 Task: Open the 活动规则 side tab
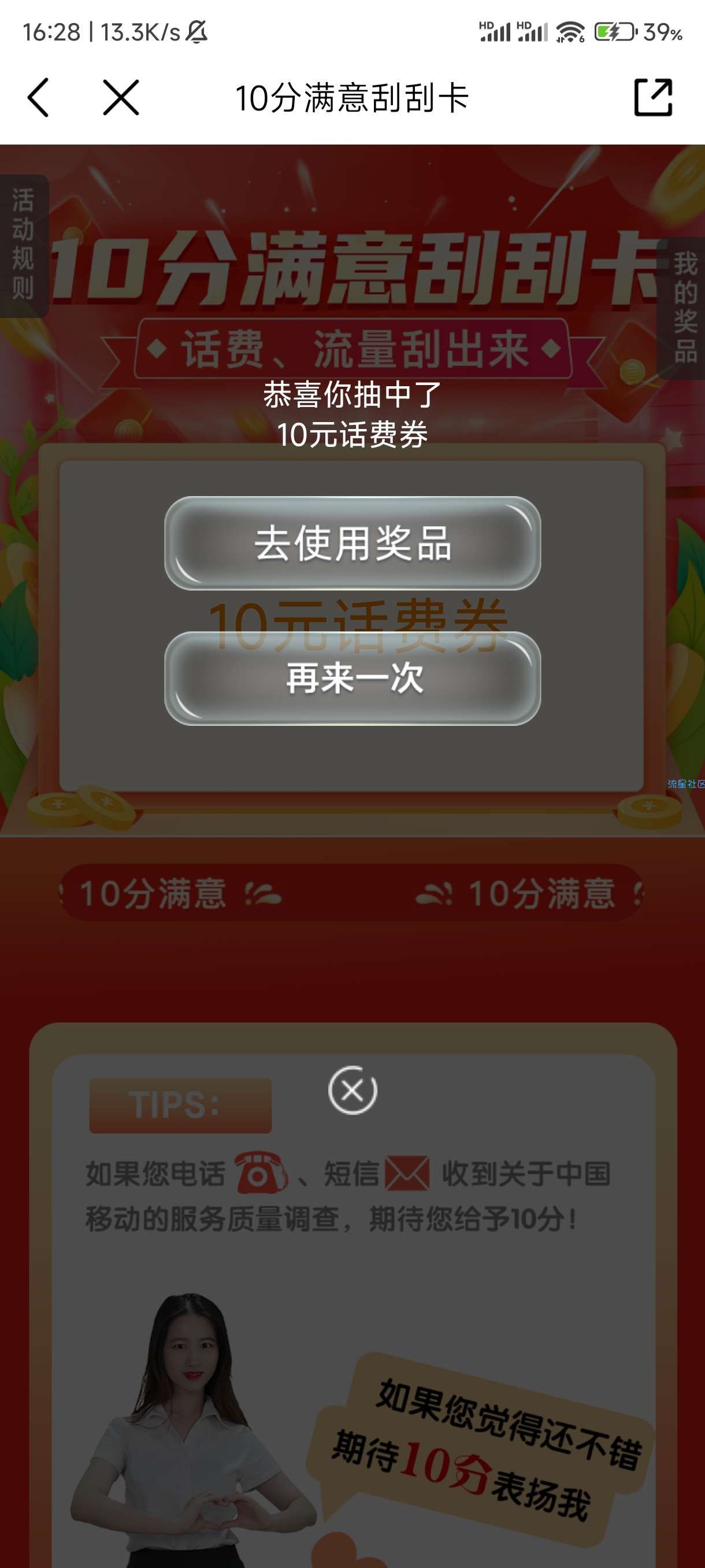pyautogui.click(x=23, y=245)
